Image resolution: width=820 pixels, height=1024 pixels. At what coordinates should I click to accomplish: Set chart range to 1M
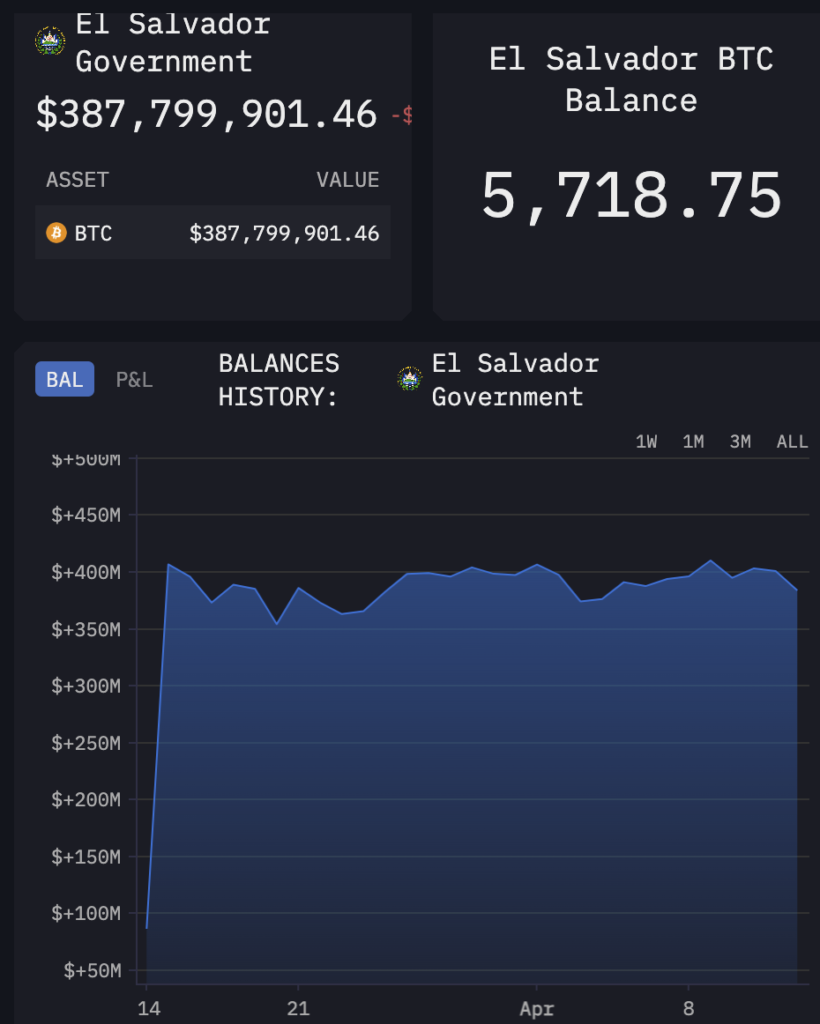point(693,442)
